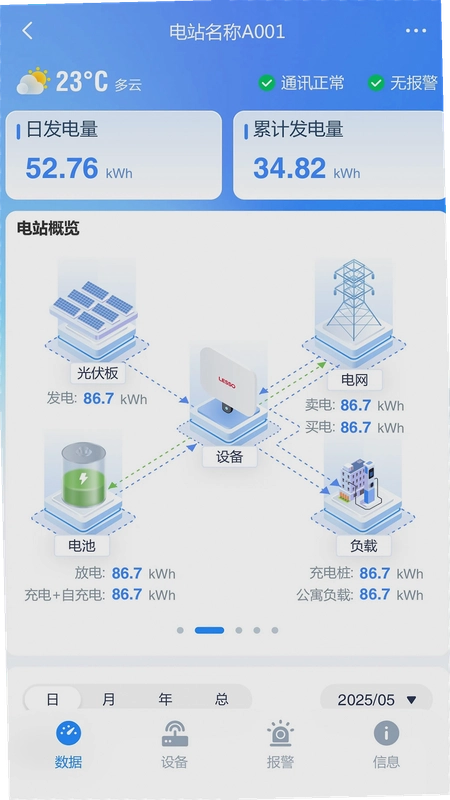The width and height of the screenshot is (450, 800).
Task: Open the 累计发电量 card
Action: pyautogui.click(x=339, y=155)
